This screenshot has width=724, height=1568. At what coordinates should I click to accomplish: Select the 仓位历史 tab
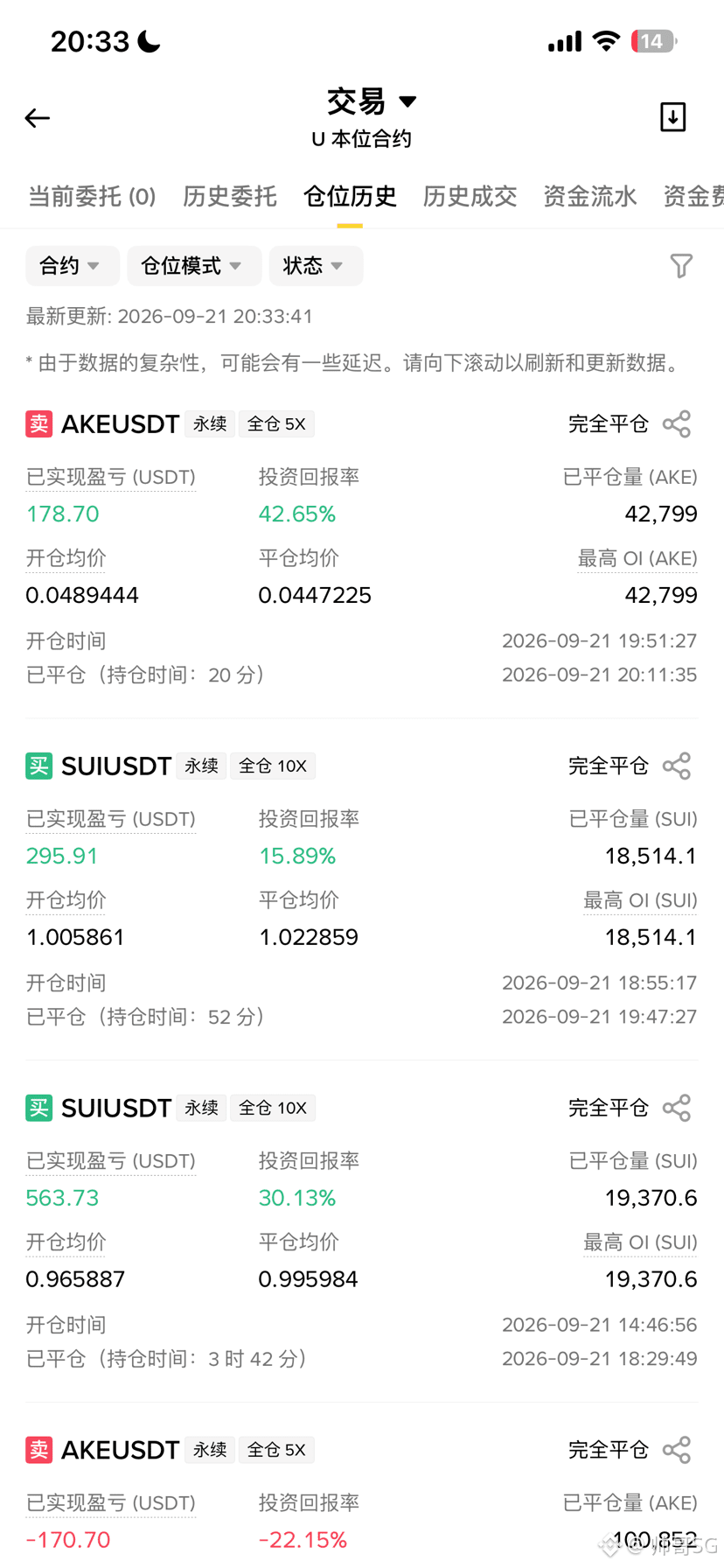[x=350, y=196]
